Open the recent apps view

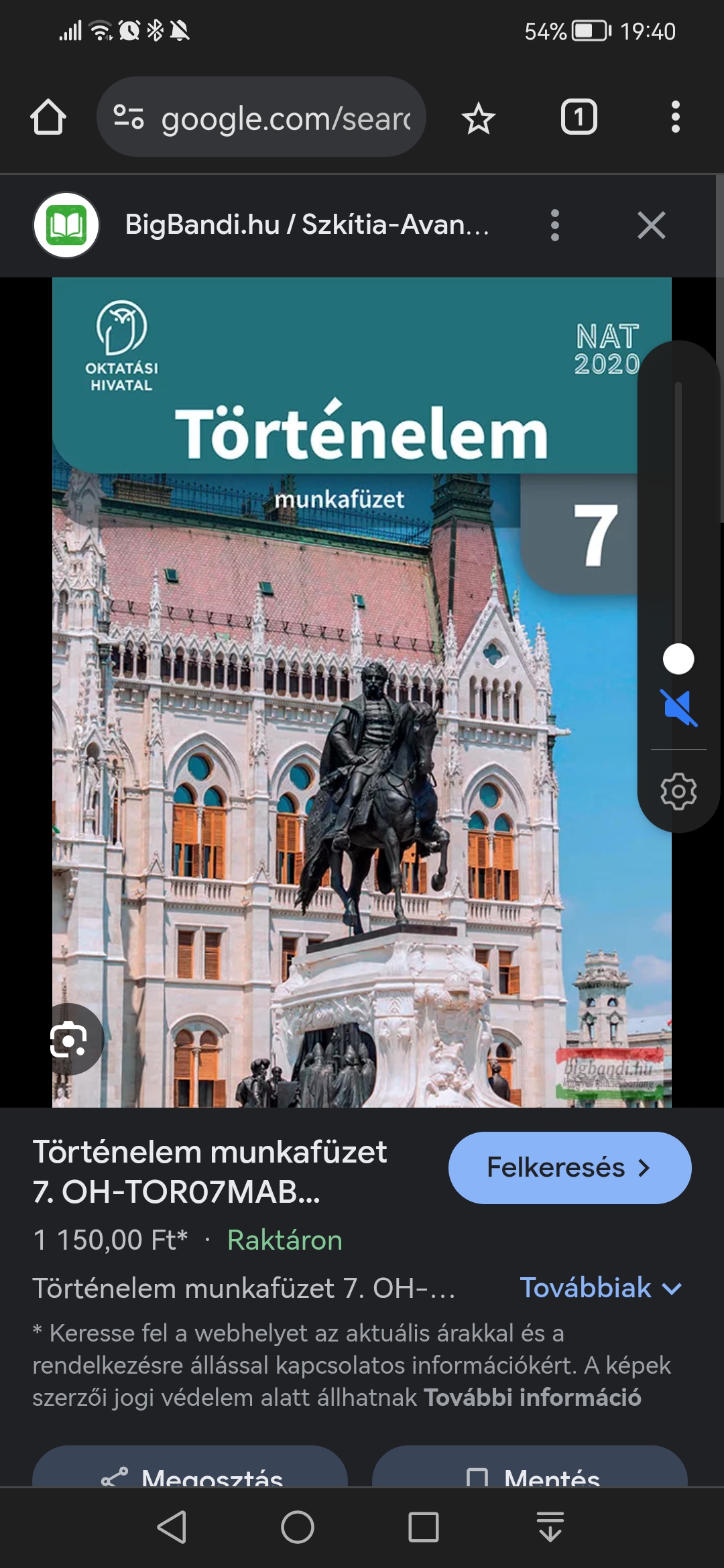423,1527
